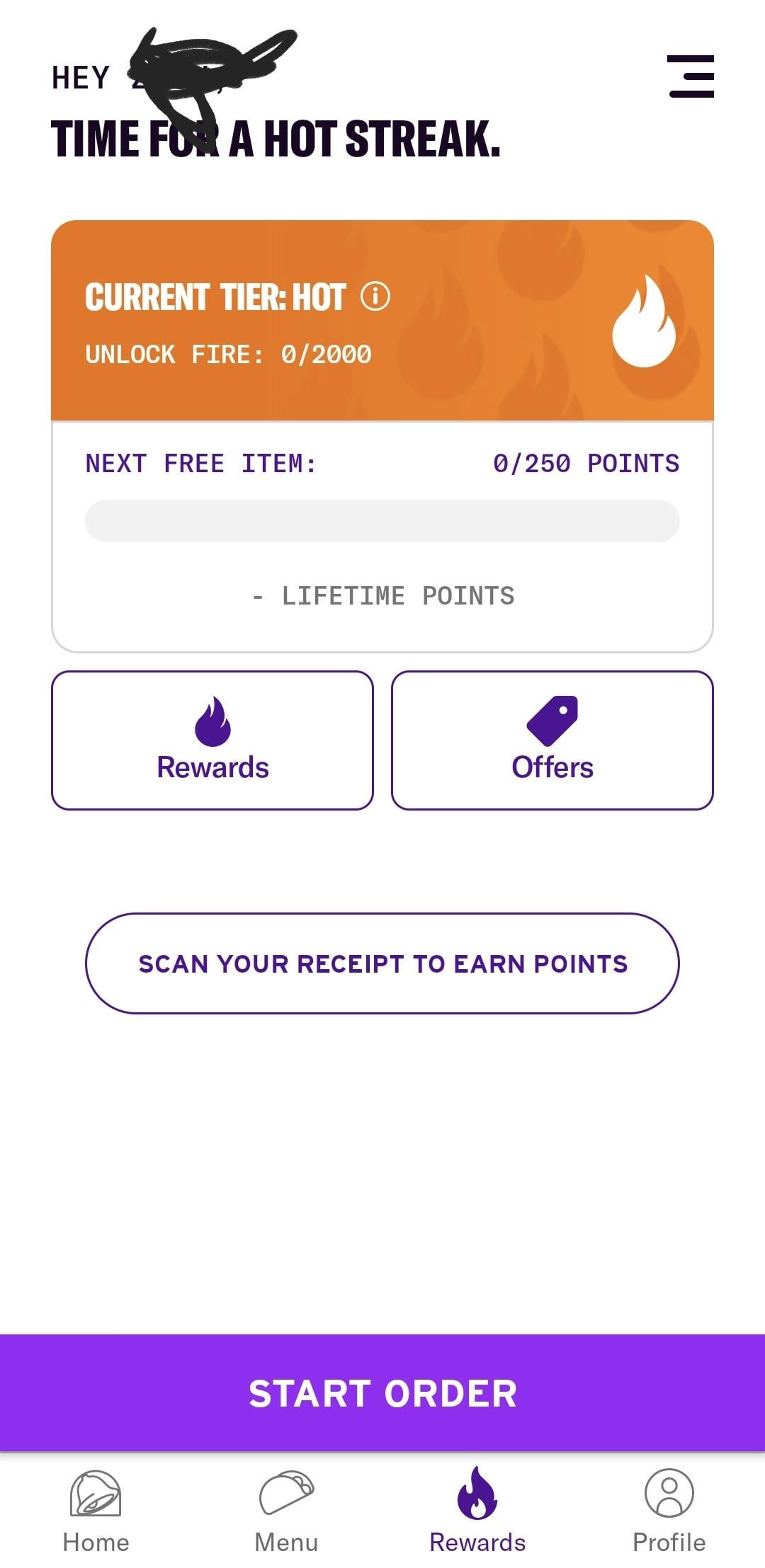View info about the current Hot tier
The height and width of the screenshot is (1568, 765).
click(x=375, y=296)
